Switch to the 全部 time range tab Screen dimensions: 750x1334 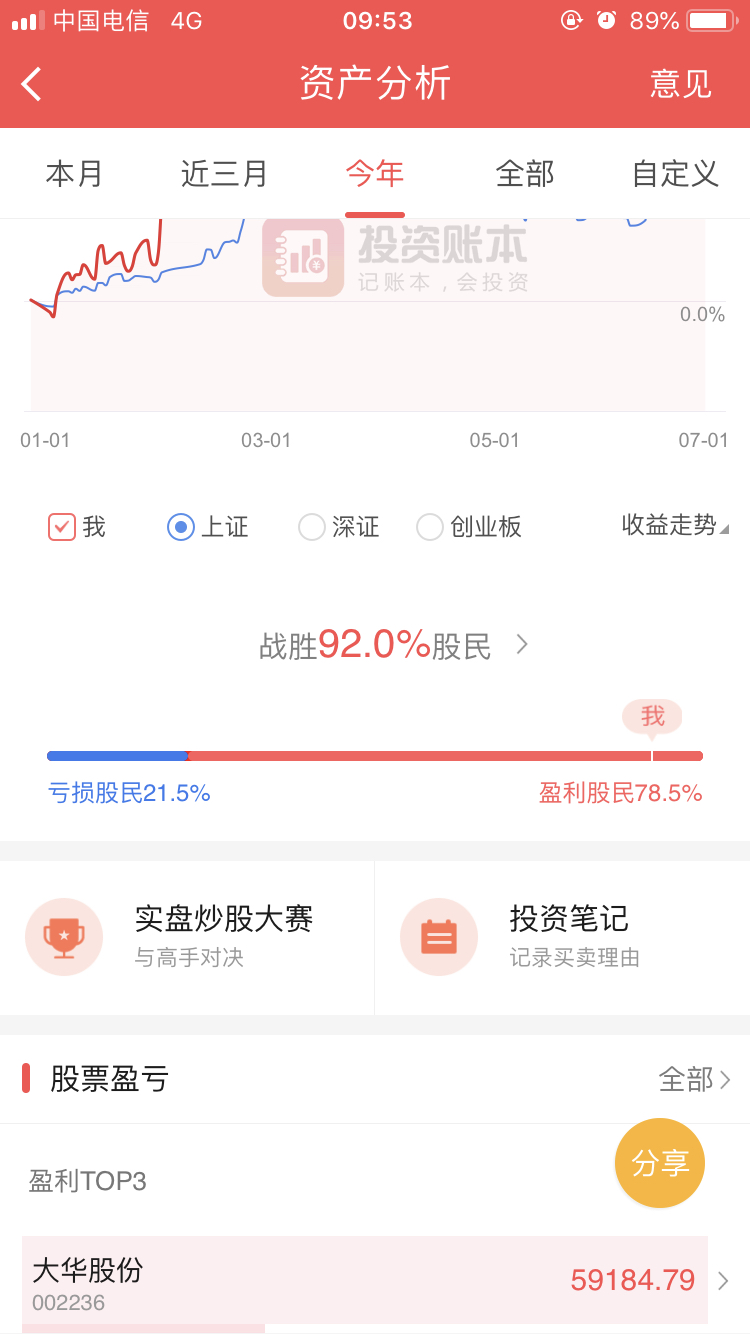tap(524, 173)
